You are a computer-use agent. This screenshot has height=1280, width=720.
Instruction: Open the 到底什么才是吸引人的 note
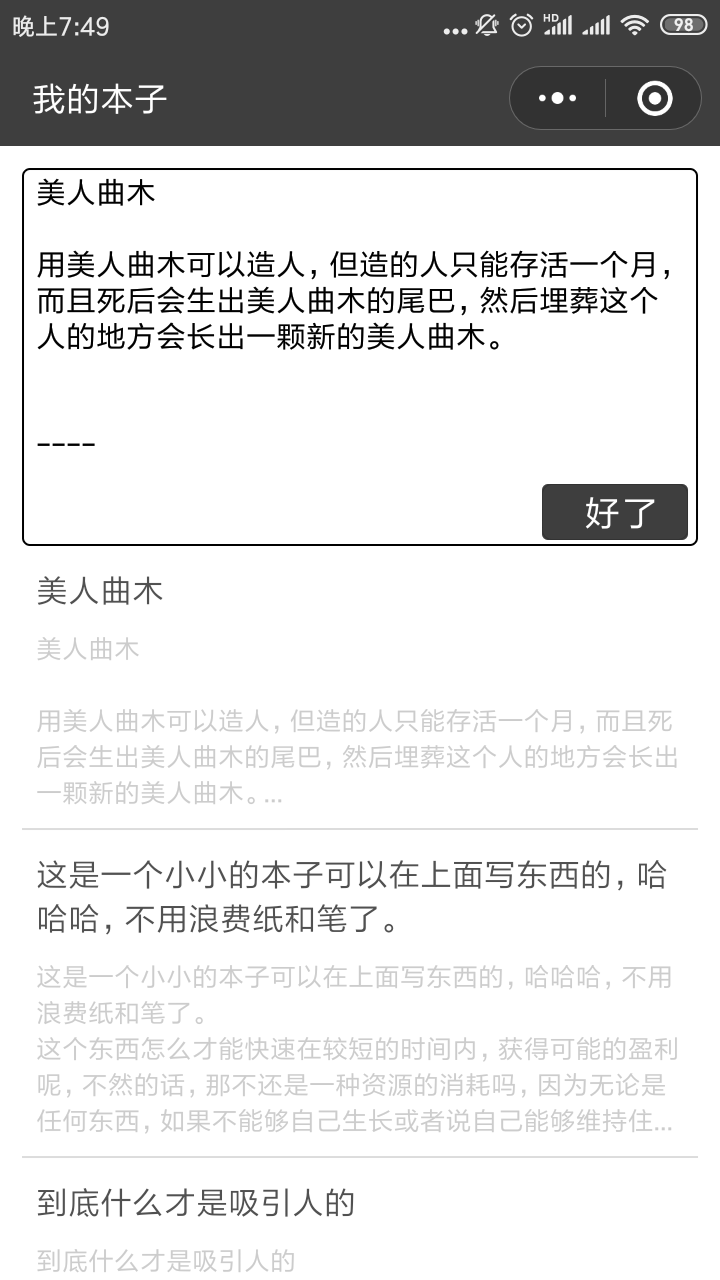click(360, 1220)
